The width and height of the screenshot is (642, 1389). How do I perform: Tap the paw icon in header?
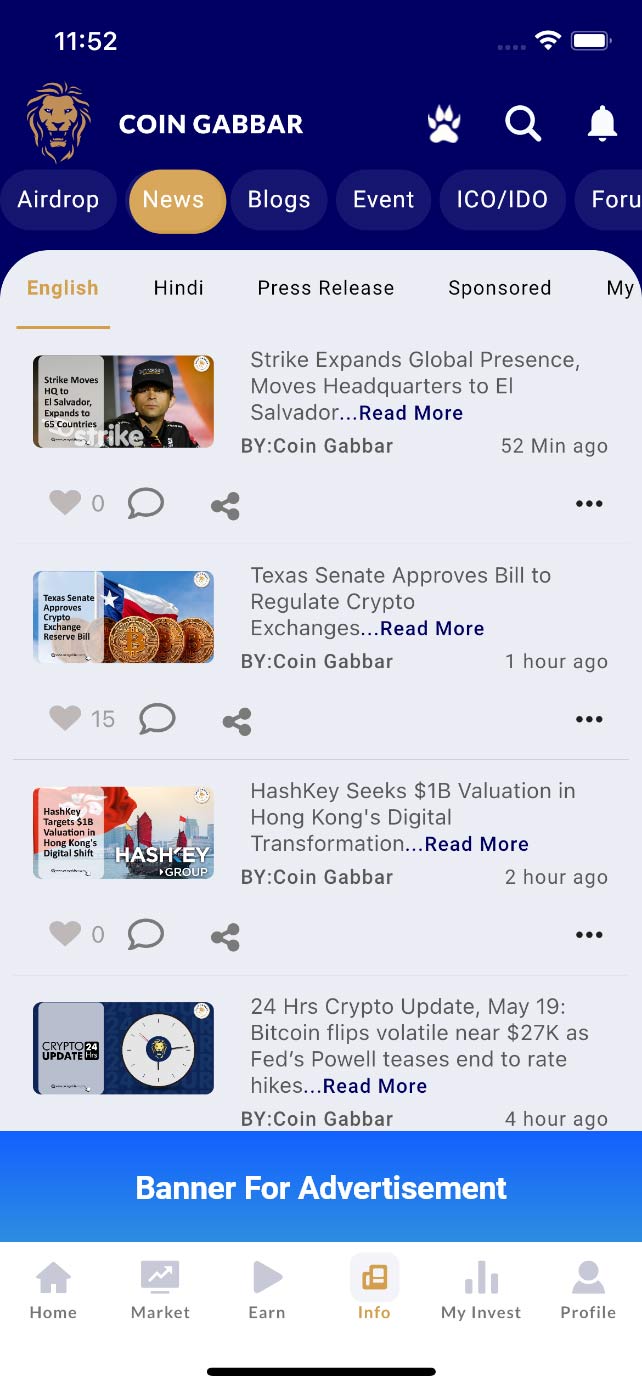(444, 124)
